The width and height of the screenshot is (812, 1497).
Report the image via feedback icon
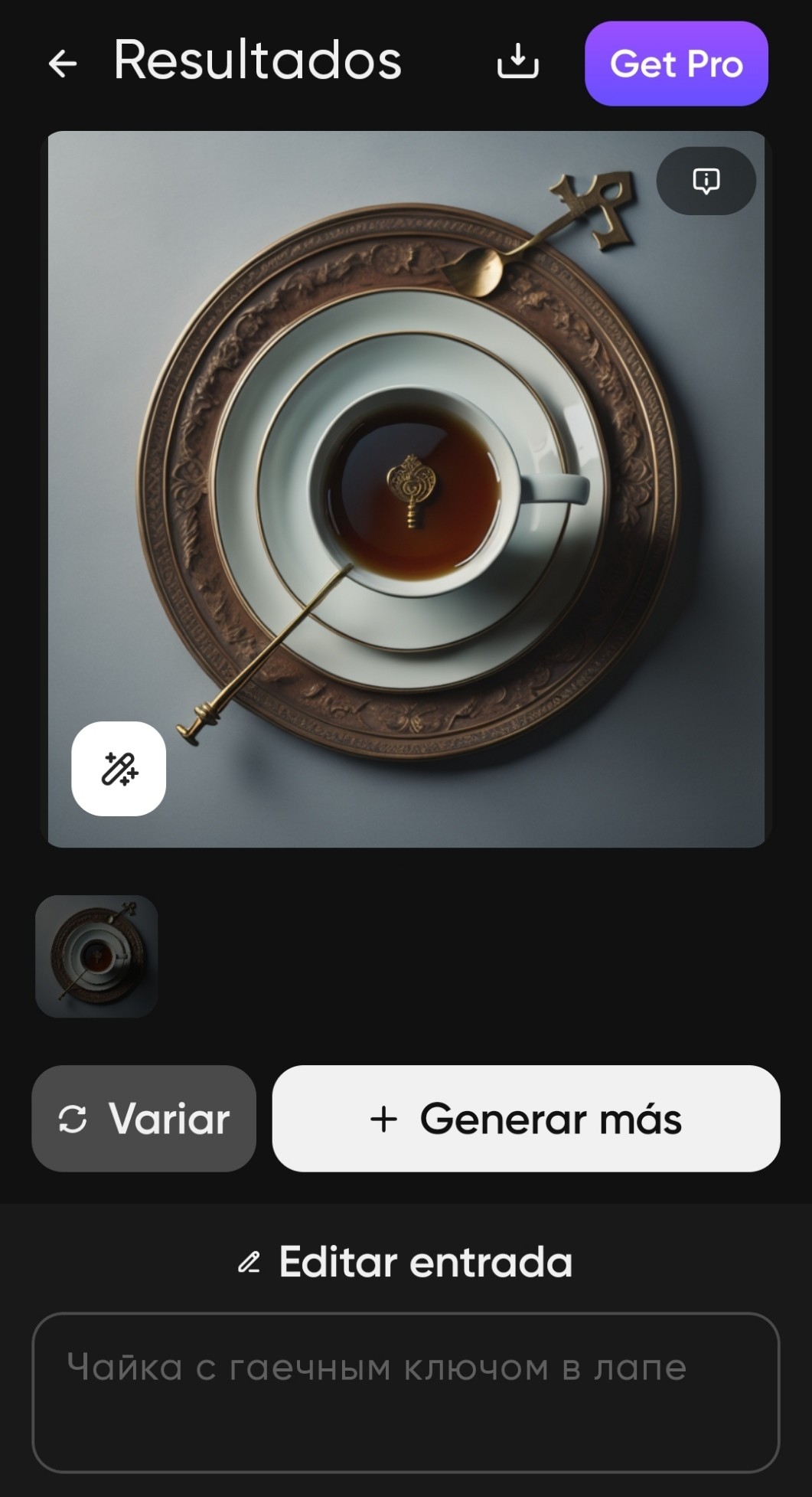(706, 181)
